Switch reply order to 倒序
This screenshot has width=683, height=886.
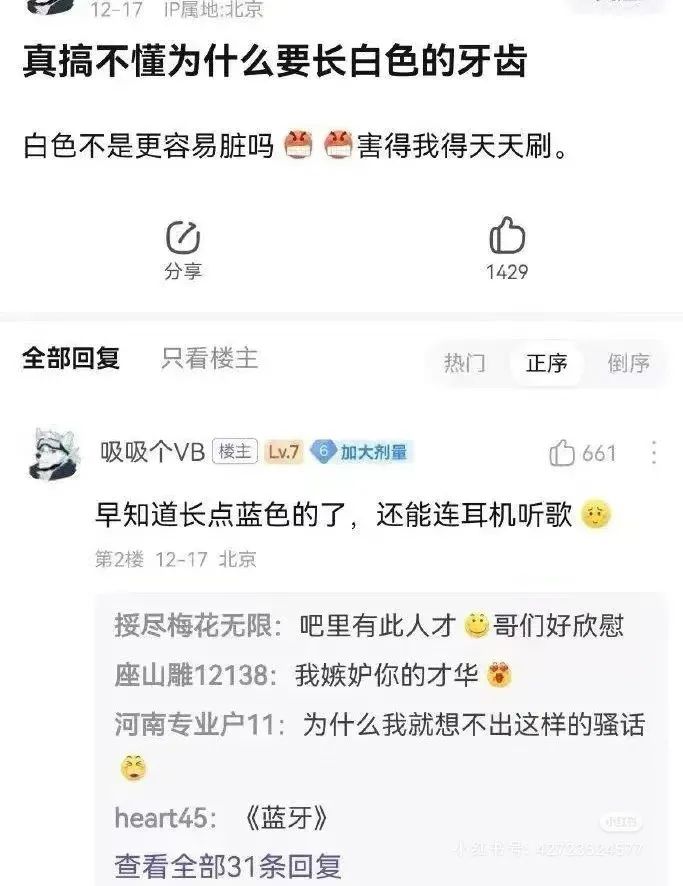[628, 363]
